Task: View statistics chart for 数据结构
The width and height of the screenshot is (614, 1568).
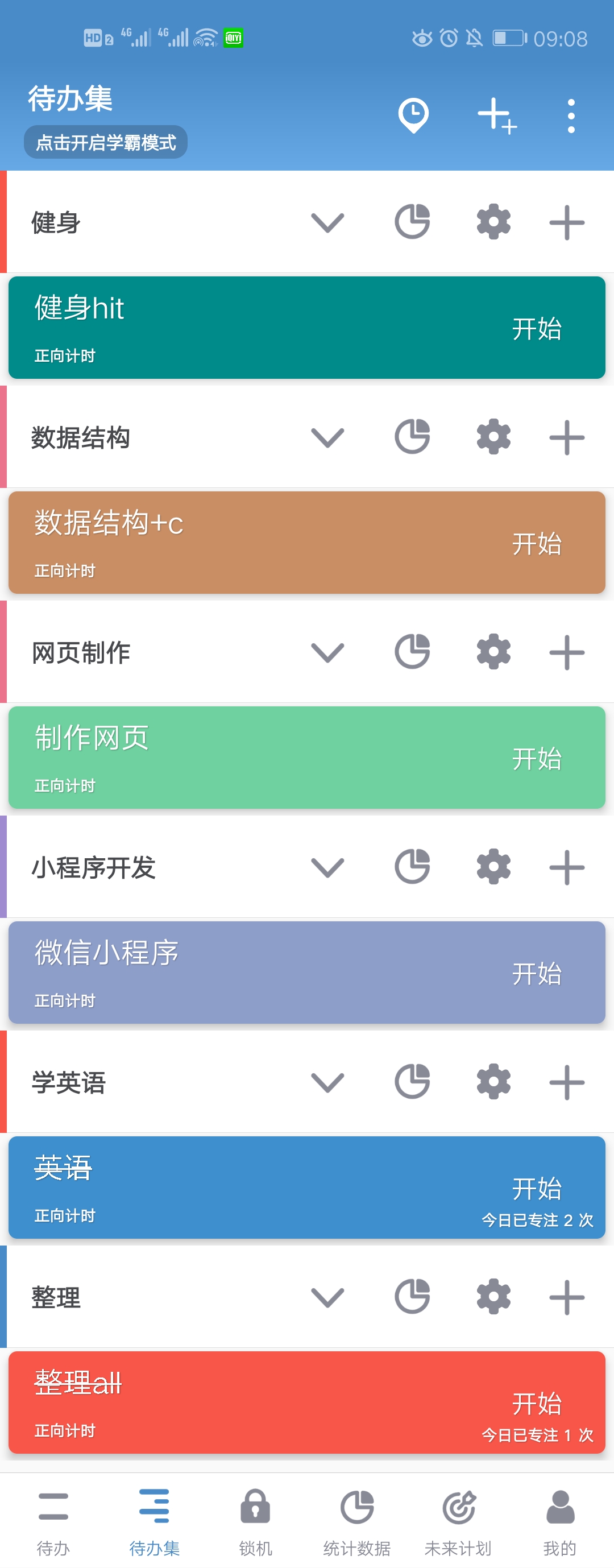Action: 412,437
